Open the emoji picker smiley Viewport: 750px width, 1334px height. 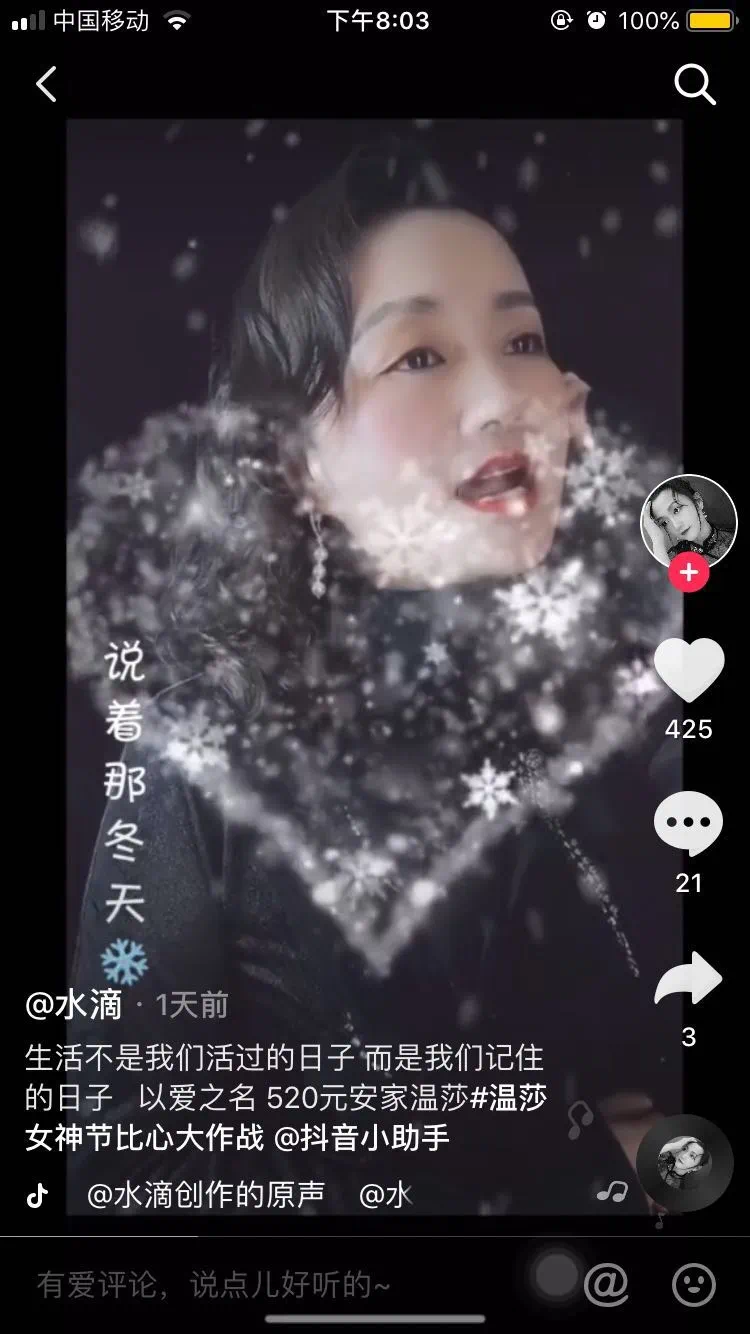(694, 1284)
